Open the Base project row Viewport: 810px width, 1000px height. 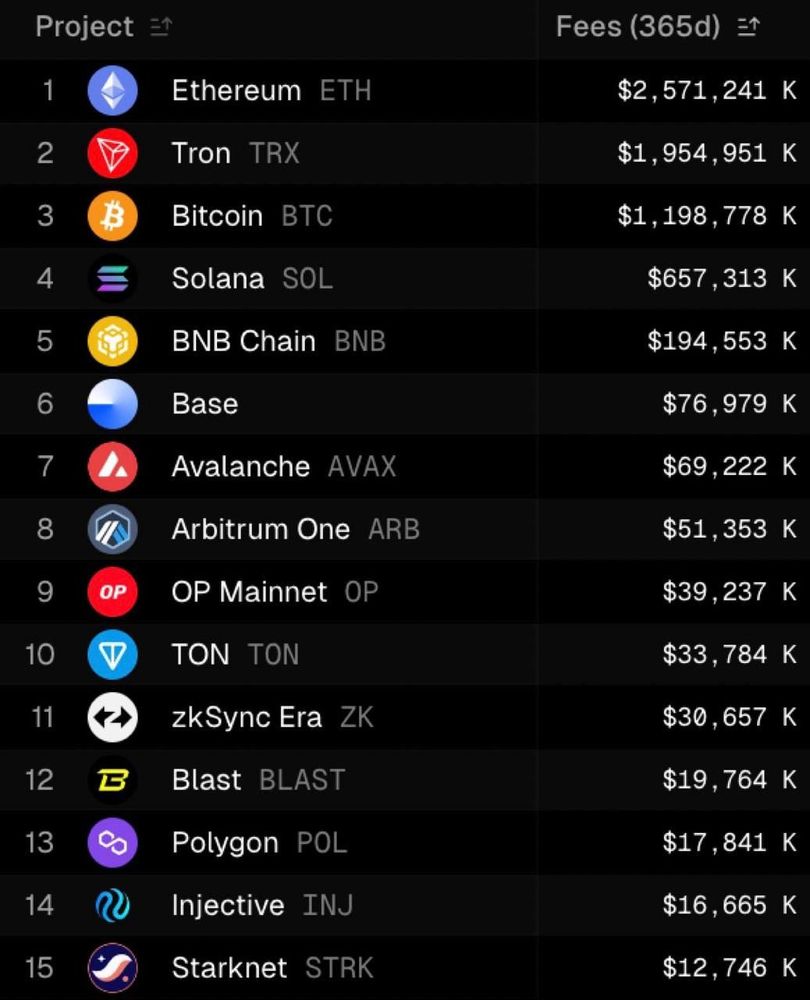(x=405, y=404)
